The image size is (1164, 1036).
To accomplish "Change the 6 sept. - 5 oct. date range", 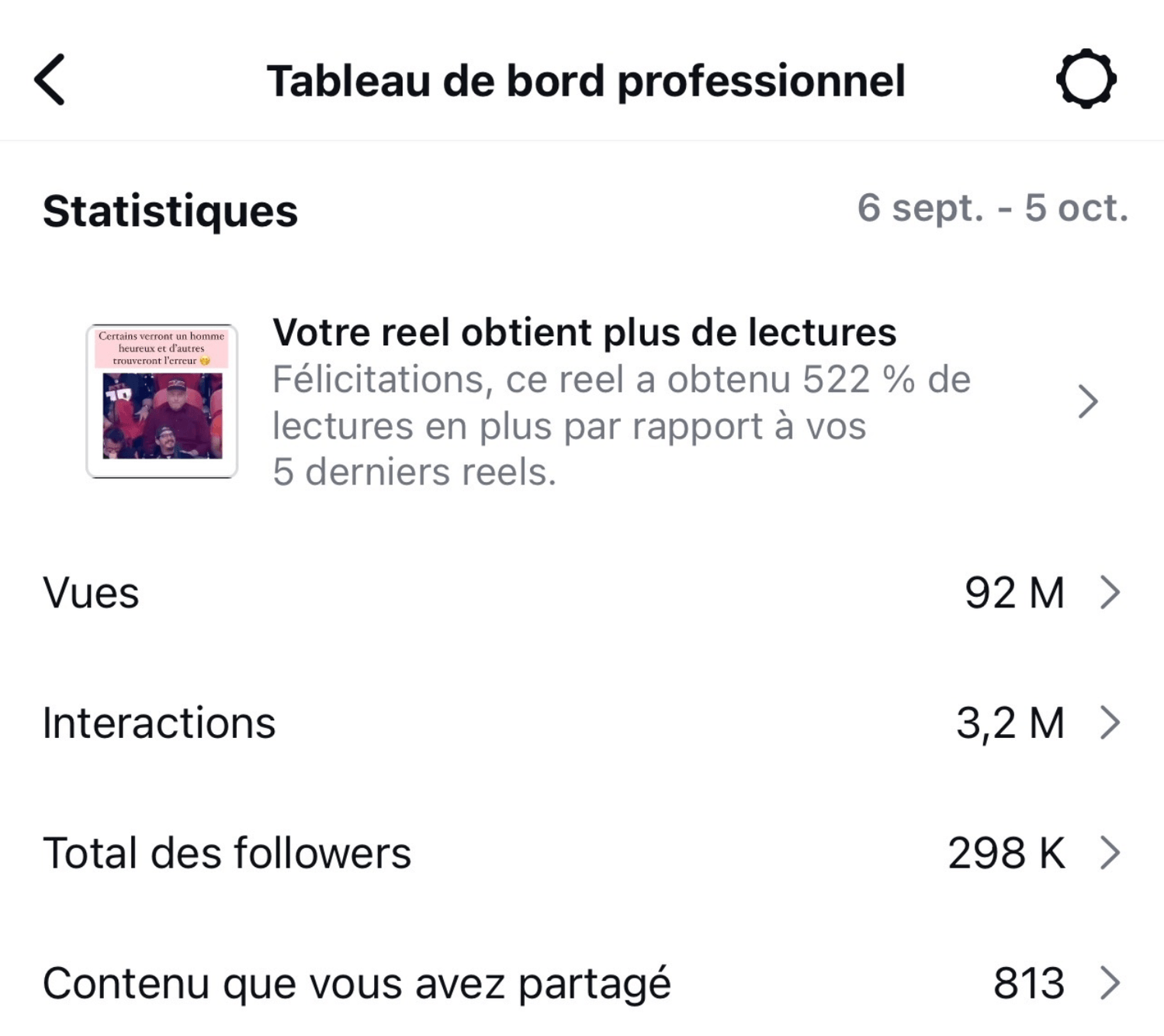I will (993, 208).
